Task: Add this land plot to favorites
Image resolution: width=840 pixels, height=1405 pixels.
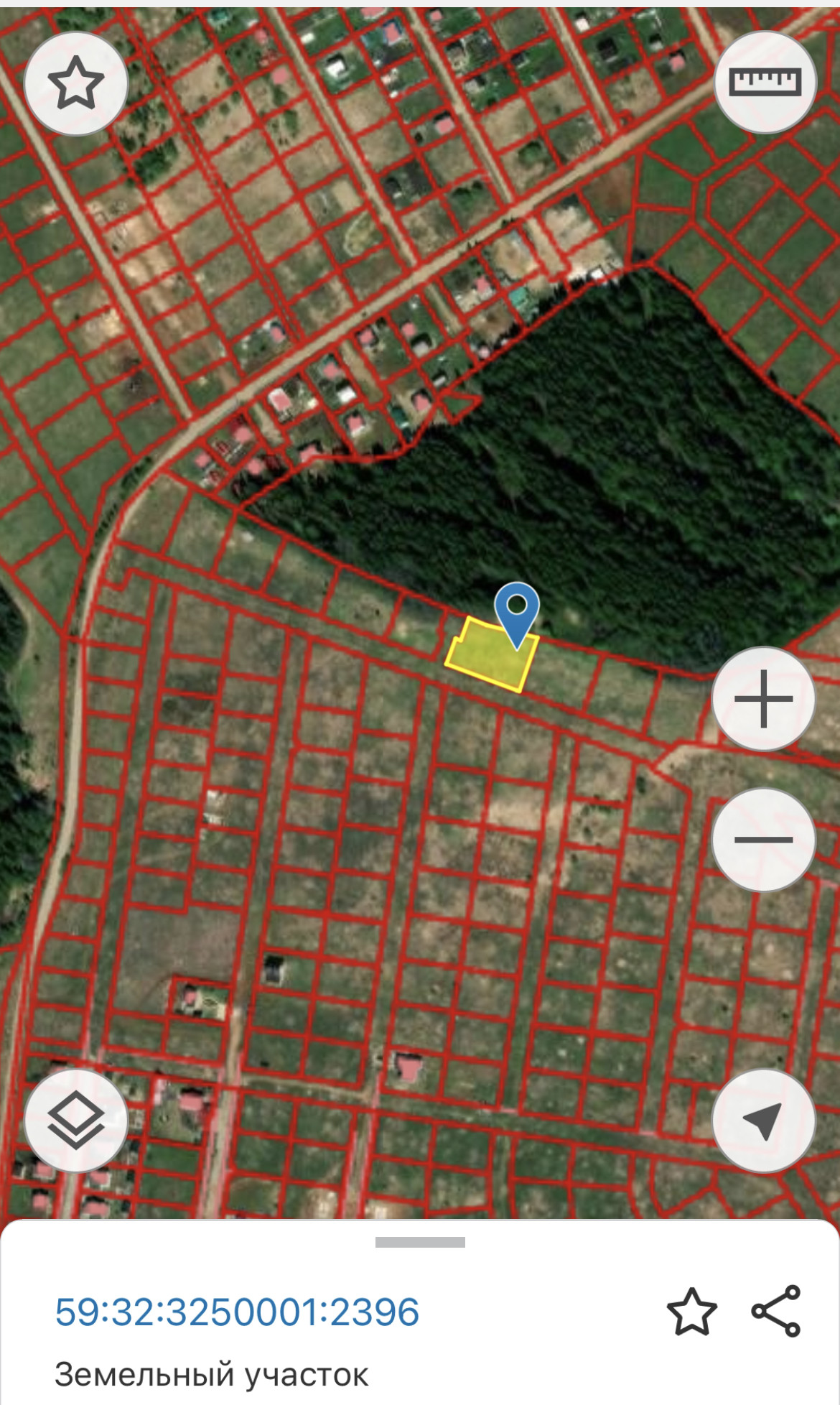Action: coord(691,1312)
